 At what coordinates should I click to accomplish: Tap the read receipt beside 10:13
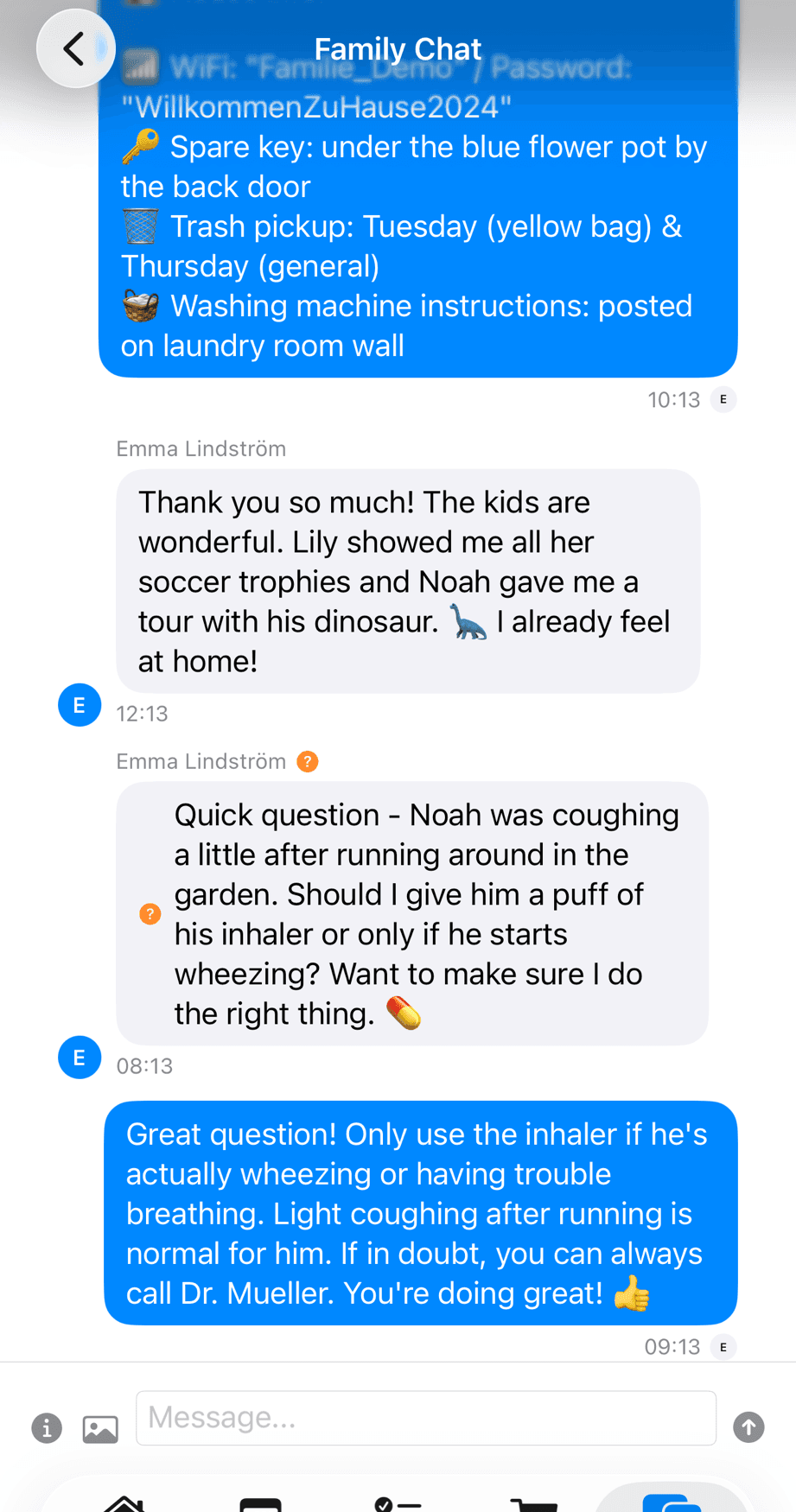[x=723, y=399]
